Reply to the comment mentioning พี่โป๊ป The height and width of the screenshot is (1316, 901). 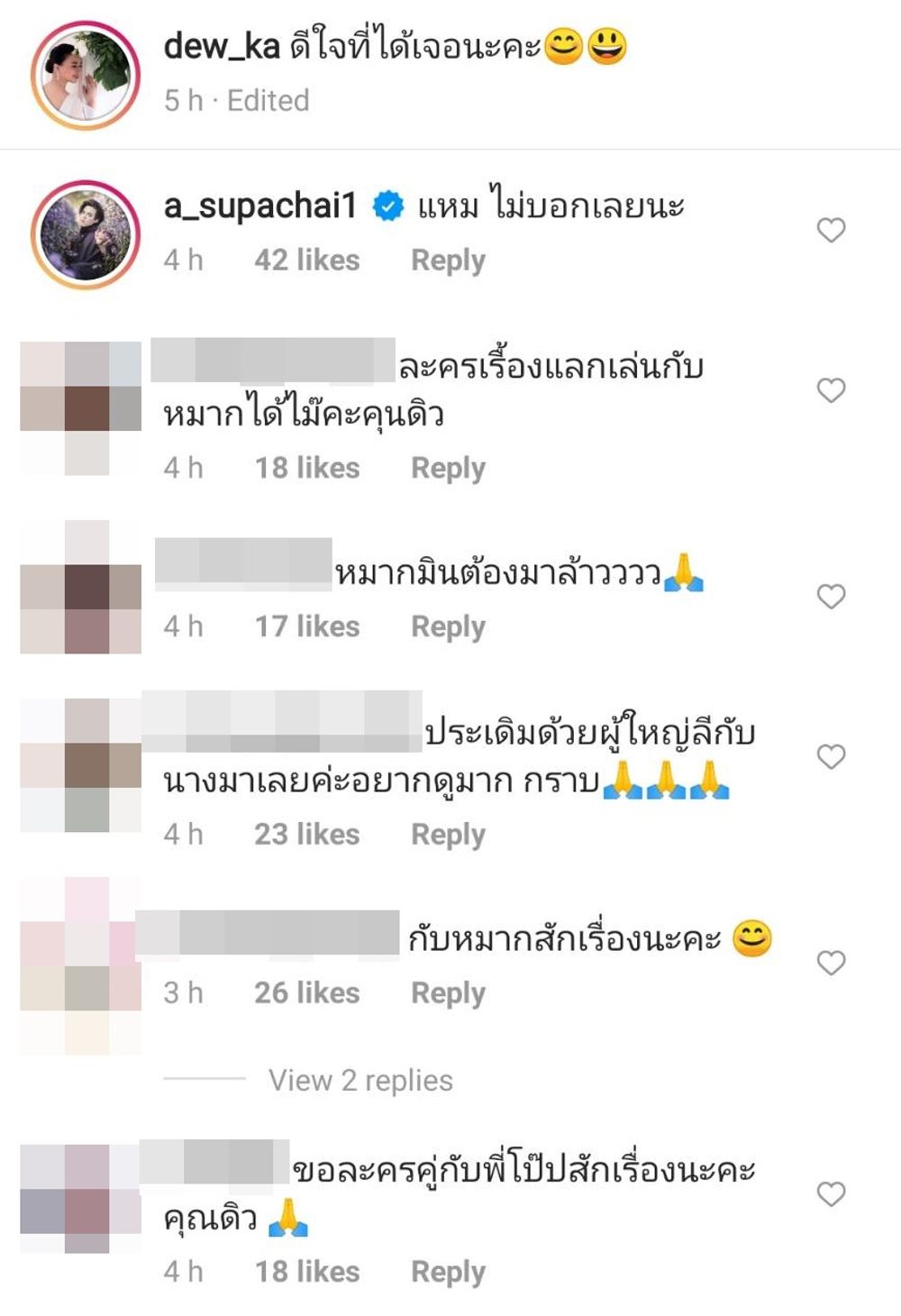(x=448, y=1272)
